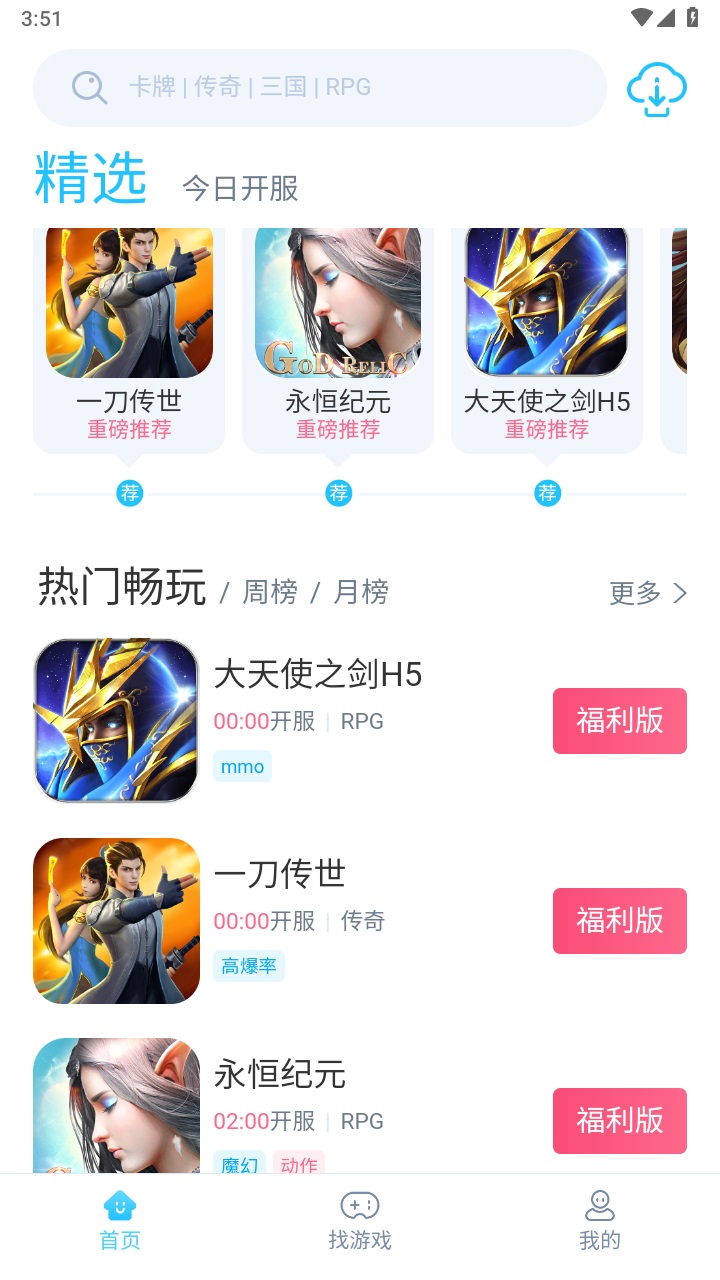
Task: Expand 更多 with the right chevron
Action: 647,593
